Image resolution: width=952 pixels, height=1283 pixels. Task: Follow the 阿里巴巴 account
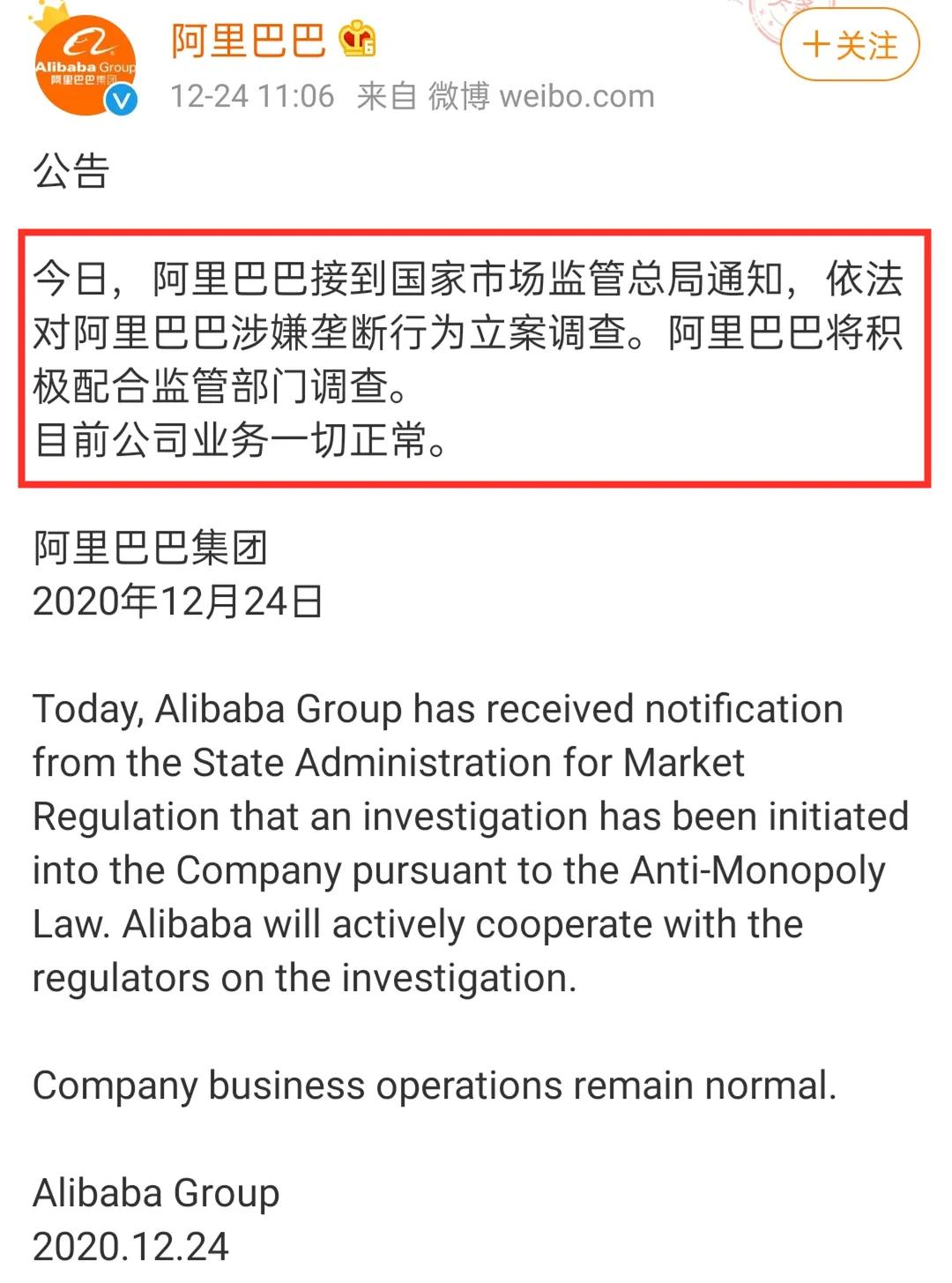(849, 45)
